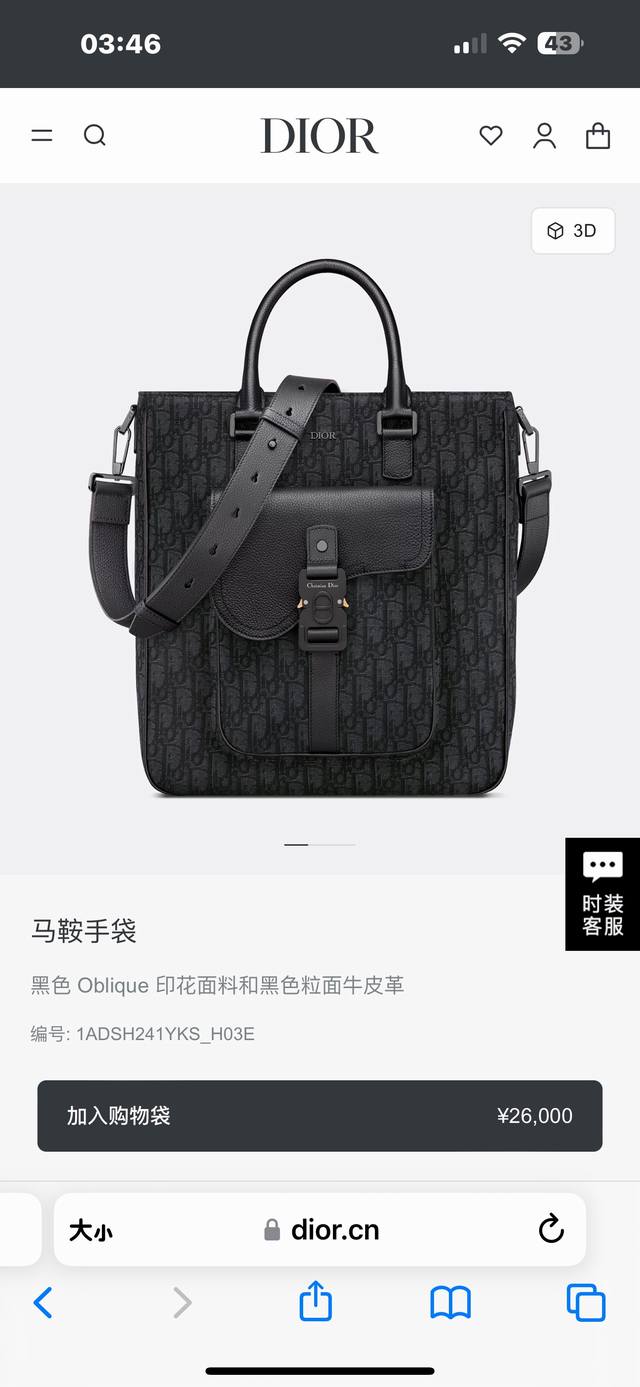
Task: Open the 大小 page settings
Action: [90, 1231]
